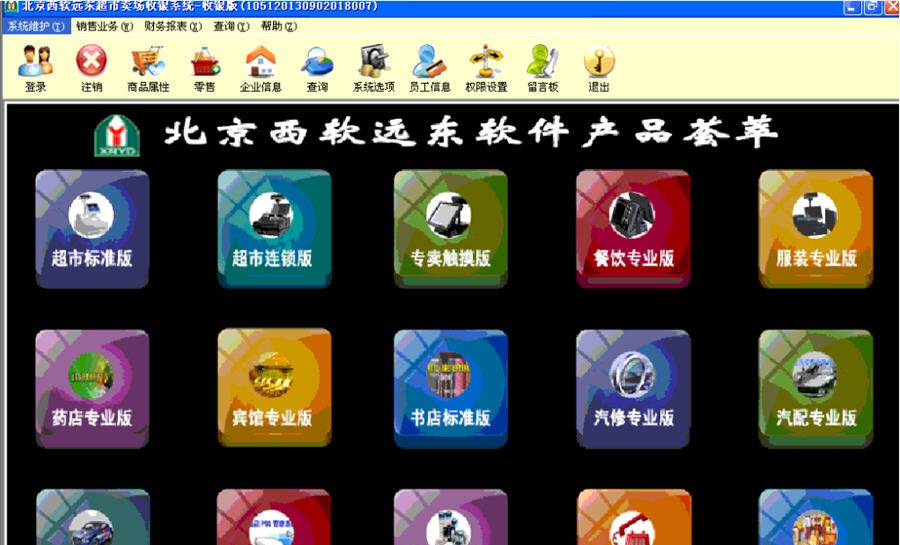Open 商品属性 product attributes
900x545 pixels.
(x=148, y=69)
